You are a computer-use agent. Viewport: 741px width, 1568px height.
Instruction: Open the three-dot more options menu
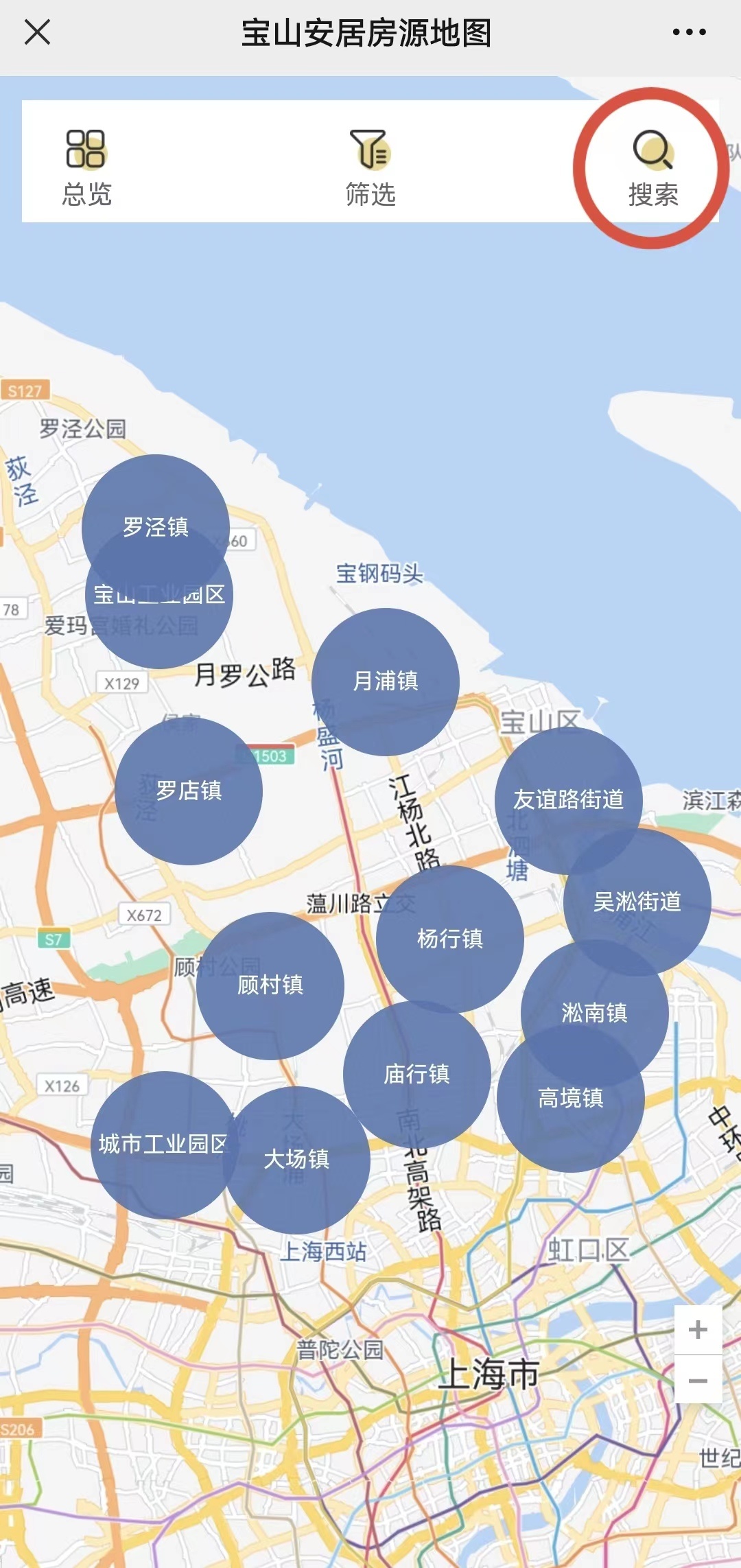[689, 32]
